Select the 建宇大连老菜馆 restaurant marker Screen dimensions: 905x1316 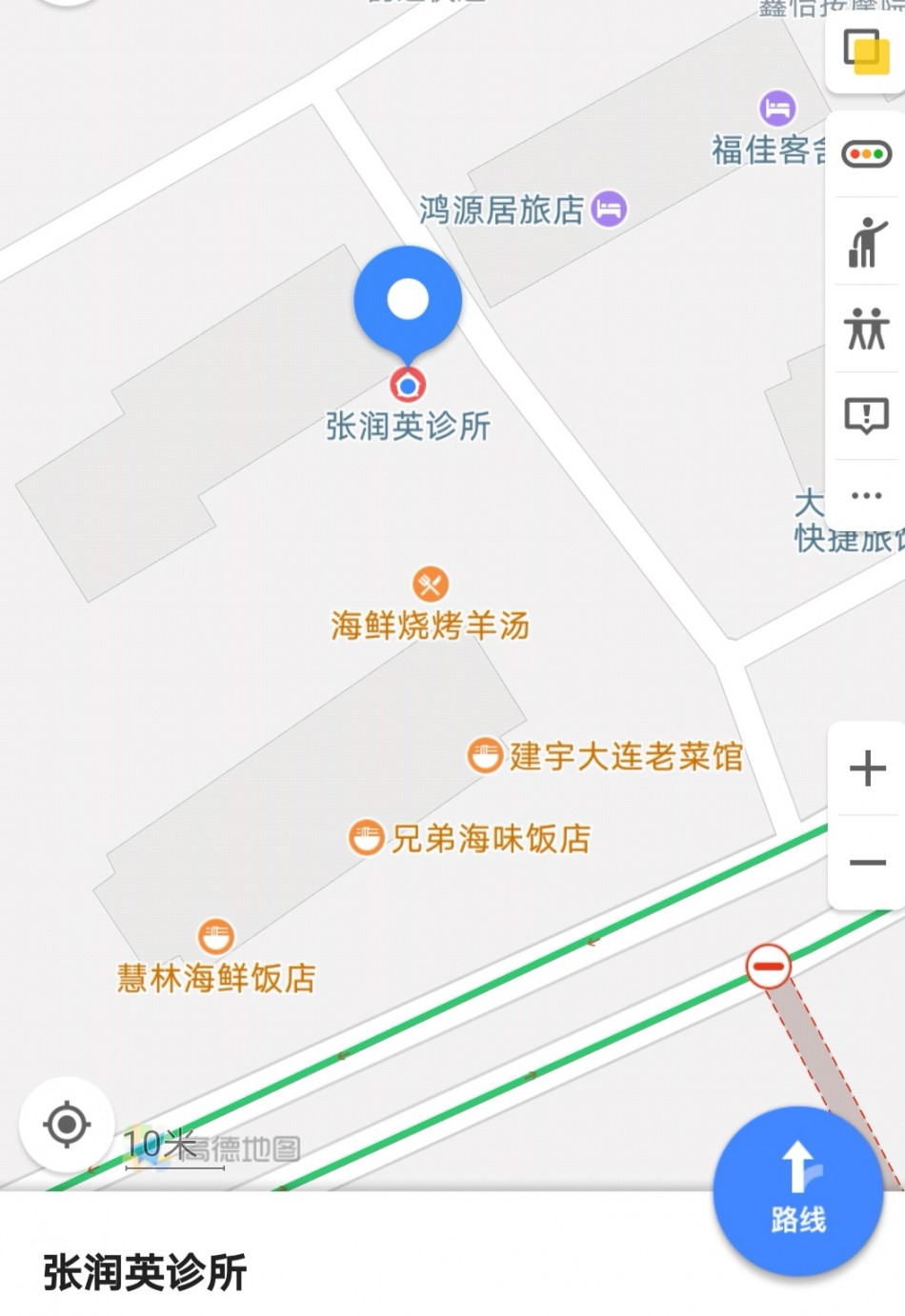tap(485, 756)
